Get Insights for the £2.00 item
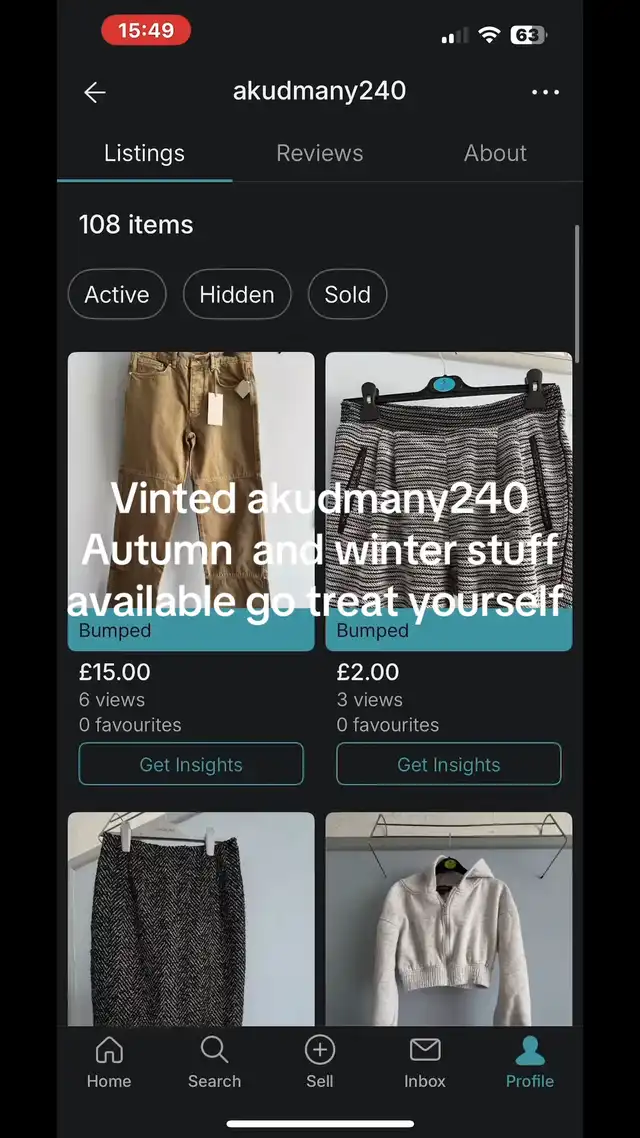Screen dimensions: 640x1138 click(449, 765)
